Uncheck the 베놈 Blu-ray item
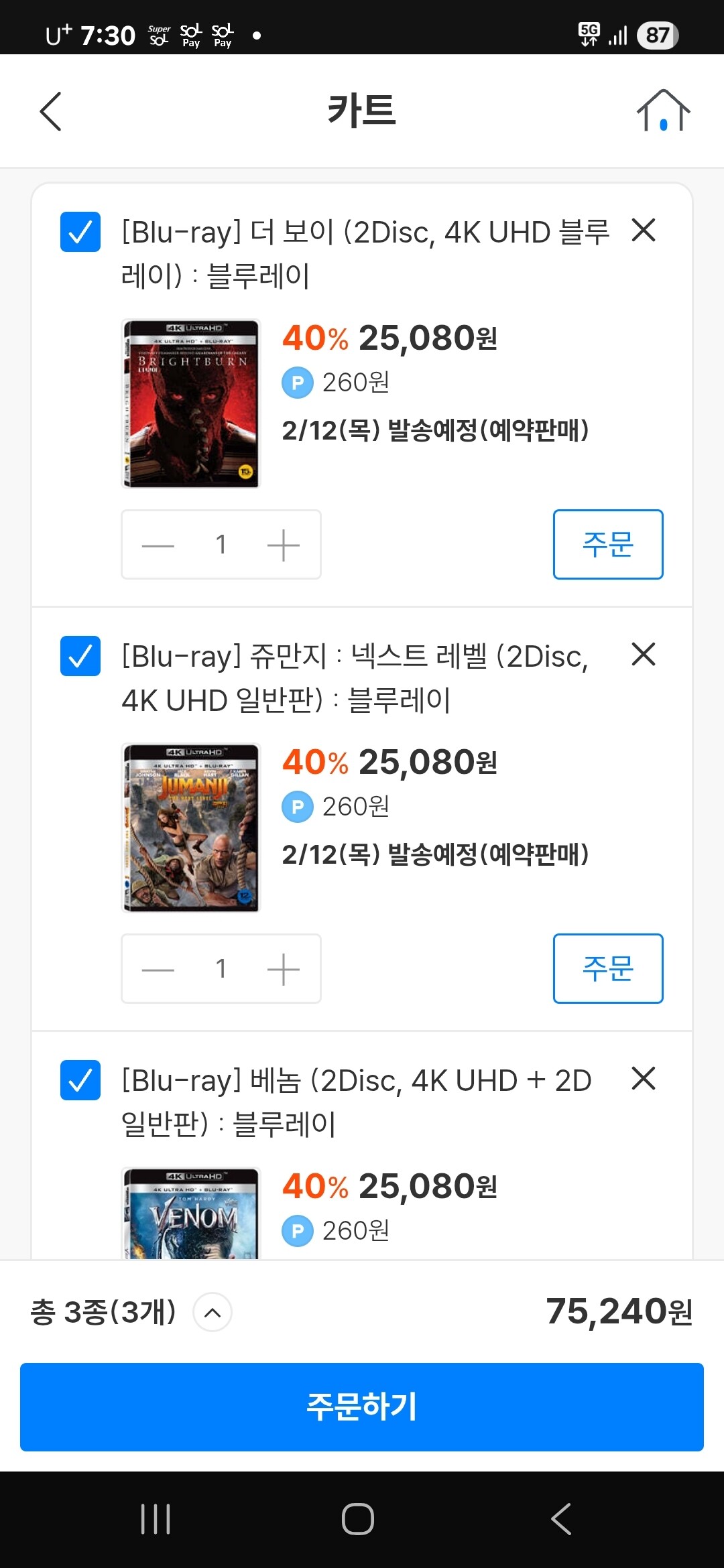724x1568 pixels. point(80,1080)
